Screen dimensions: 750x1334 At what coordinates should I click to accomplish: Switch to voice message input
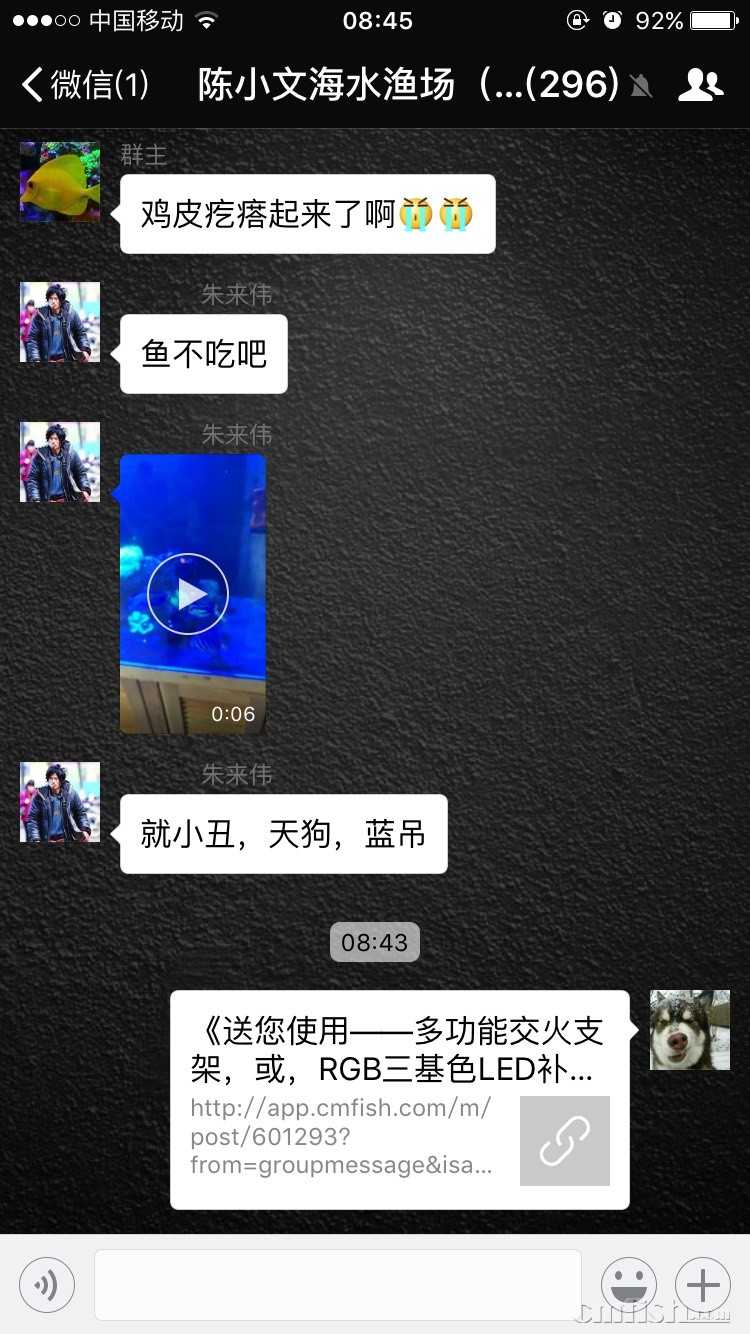[47, 1285]
